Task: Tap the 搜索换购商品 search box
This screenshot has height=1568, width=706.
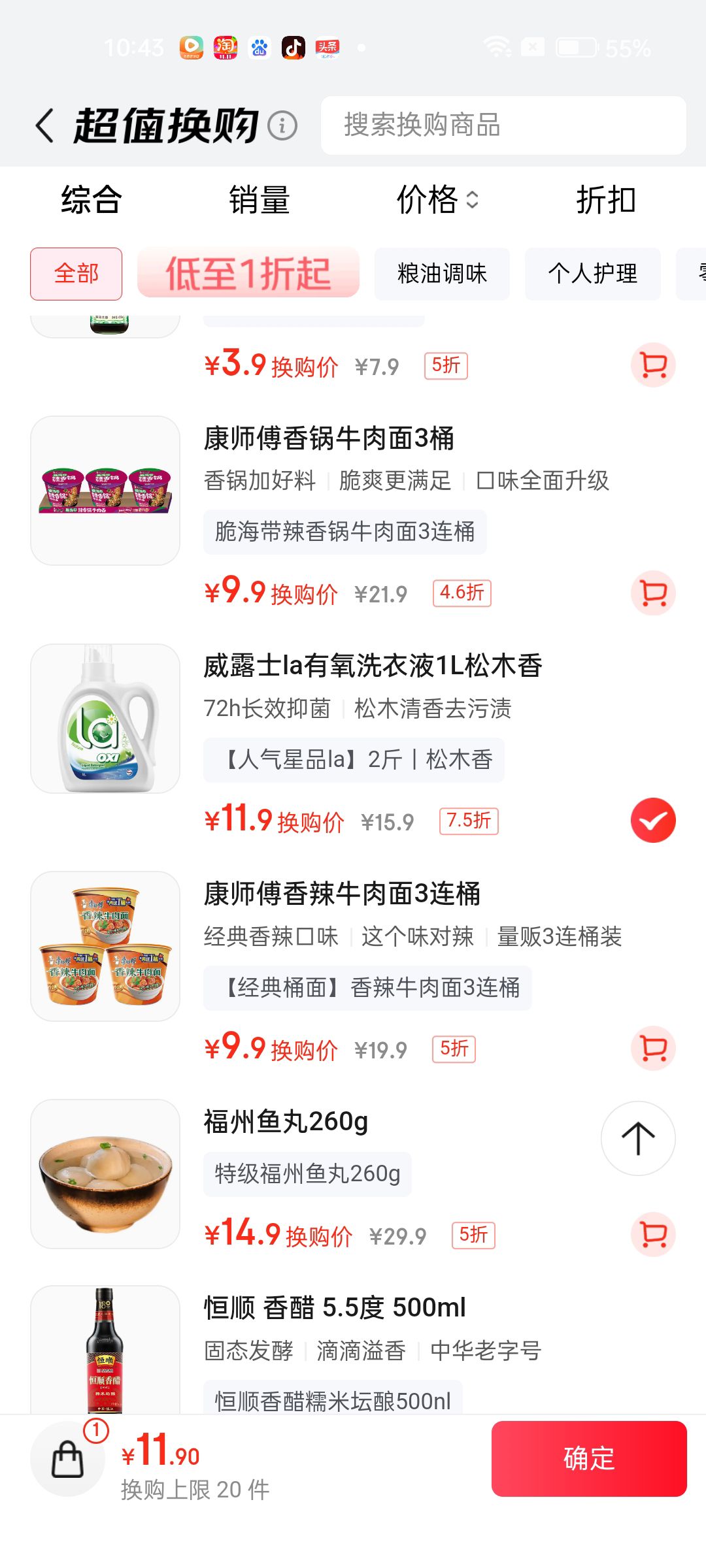Action: pos(503,125)
